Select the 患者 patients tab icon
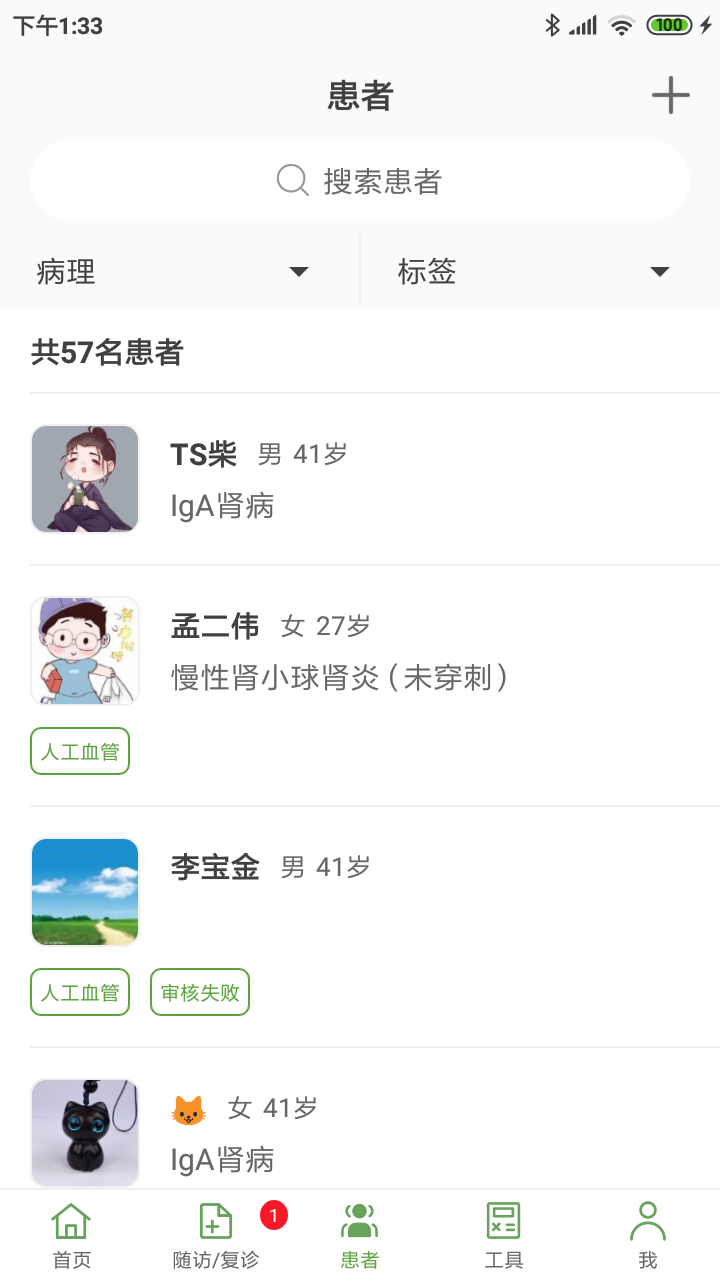 pyautogui.click(x=359, y=1220)
